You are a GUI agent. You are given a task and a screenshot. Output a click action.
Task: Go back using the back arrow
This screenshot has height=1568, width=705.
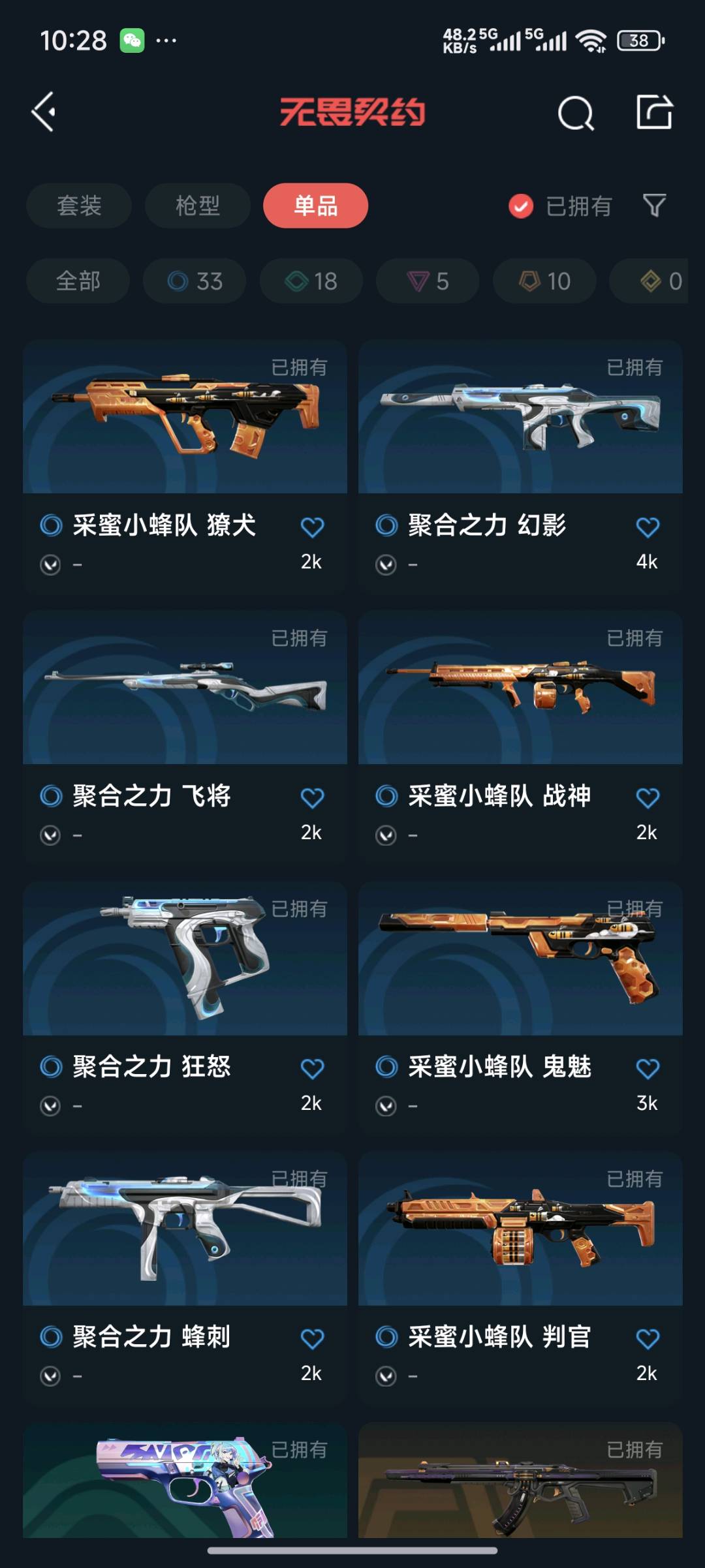(44, 112)
